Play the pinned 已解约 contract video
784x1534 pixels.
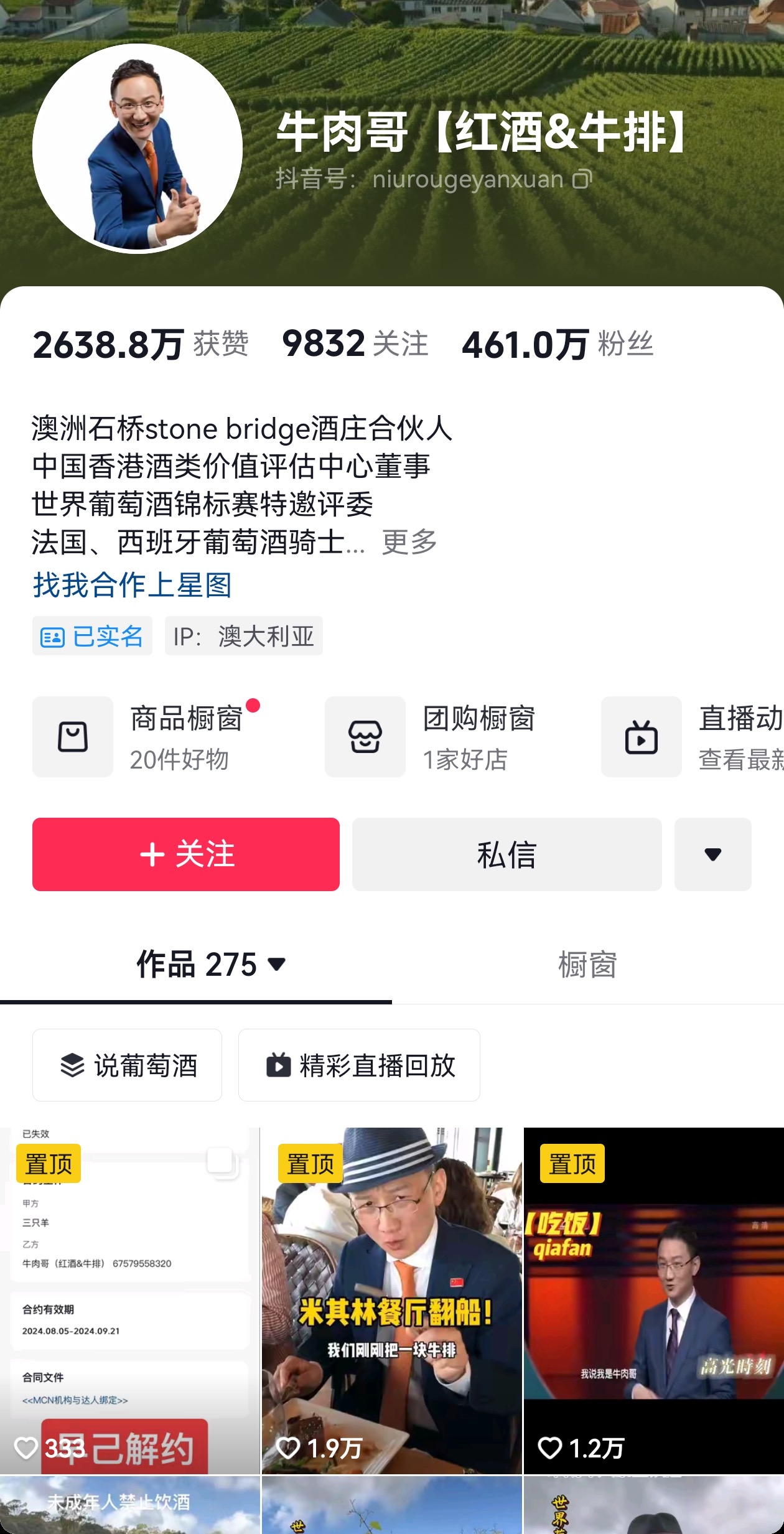(x=129, y=1301)
